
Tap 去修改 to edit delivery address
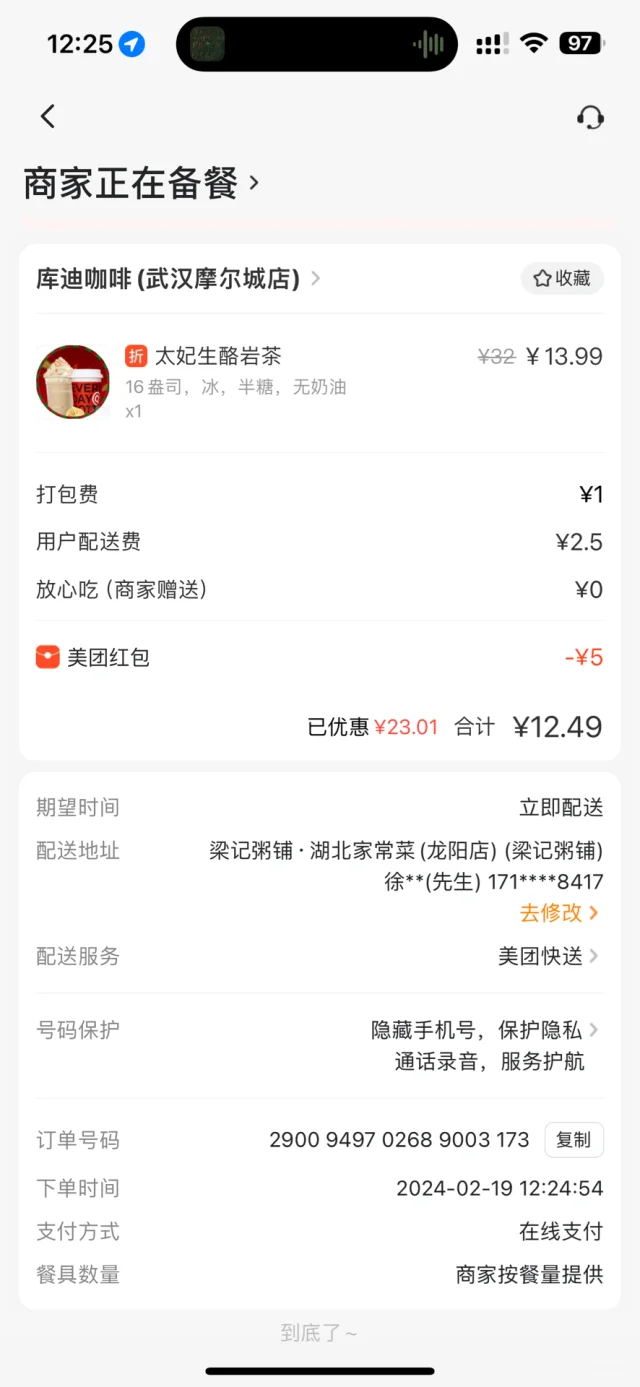[x=558, y=912]
